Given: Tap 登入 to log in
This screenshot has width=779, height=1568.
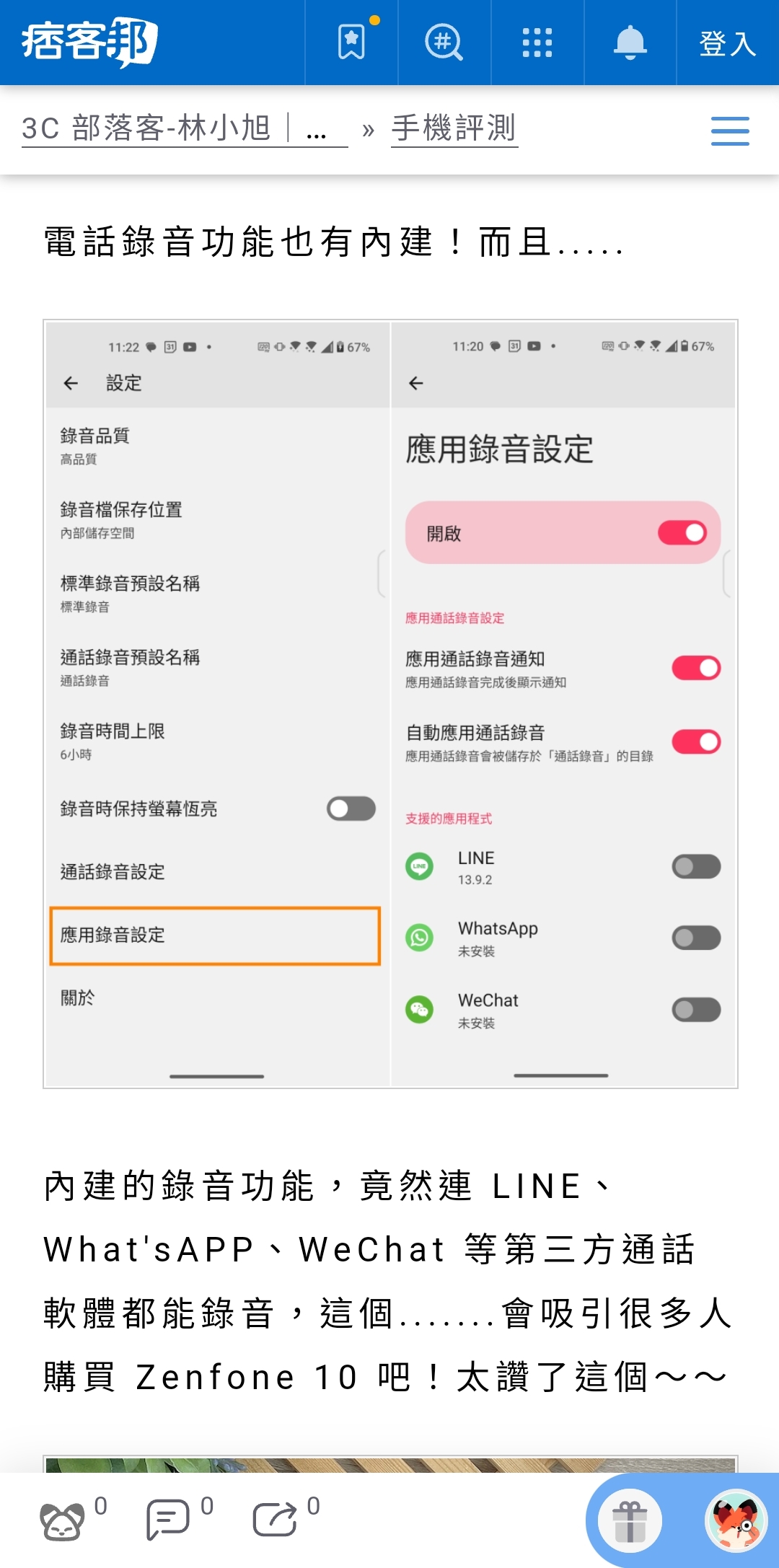Looking at the screenshot, I should 727,43.
